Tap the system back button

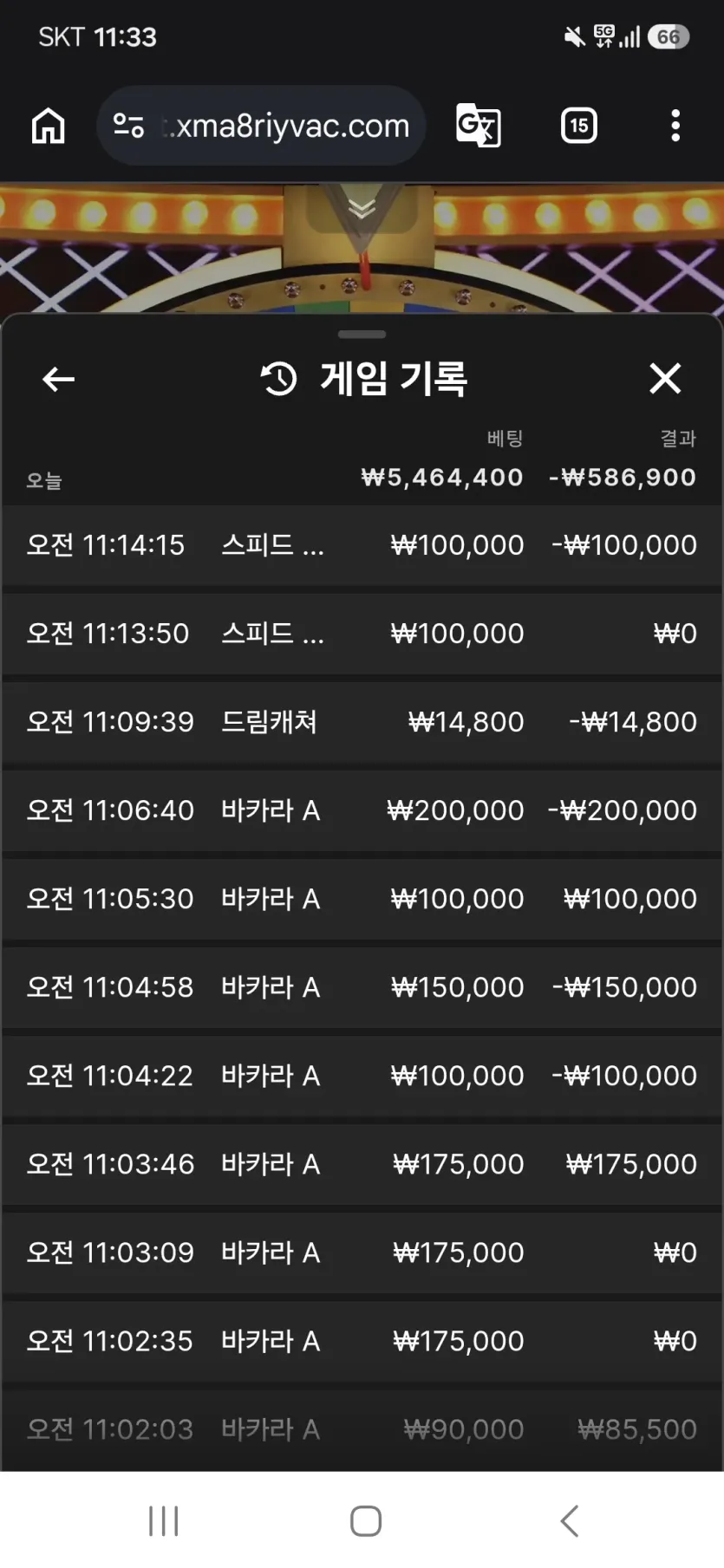coord(569,1520)
